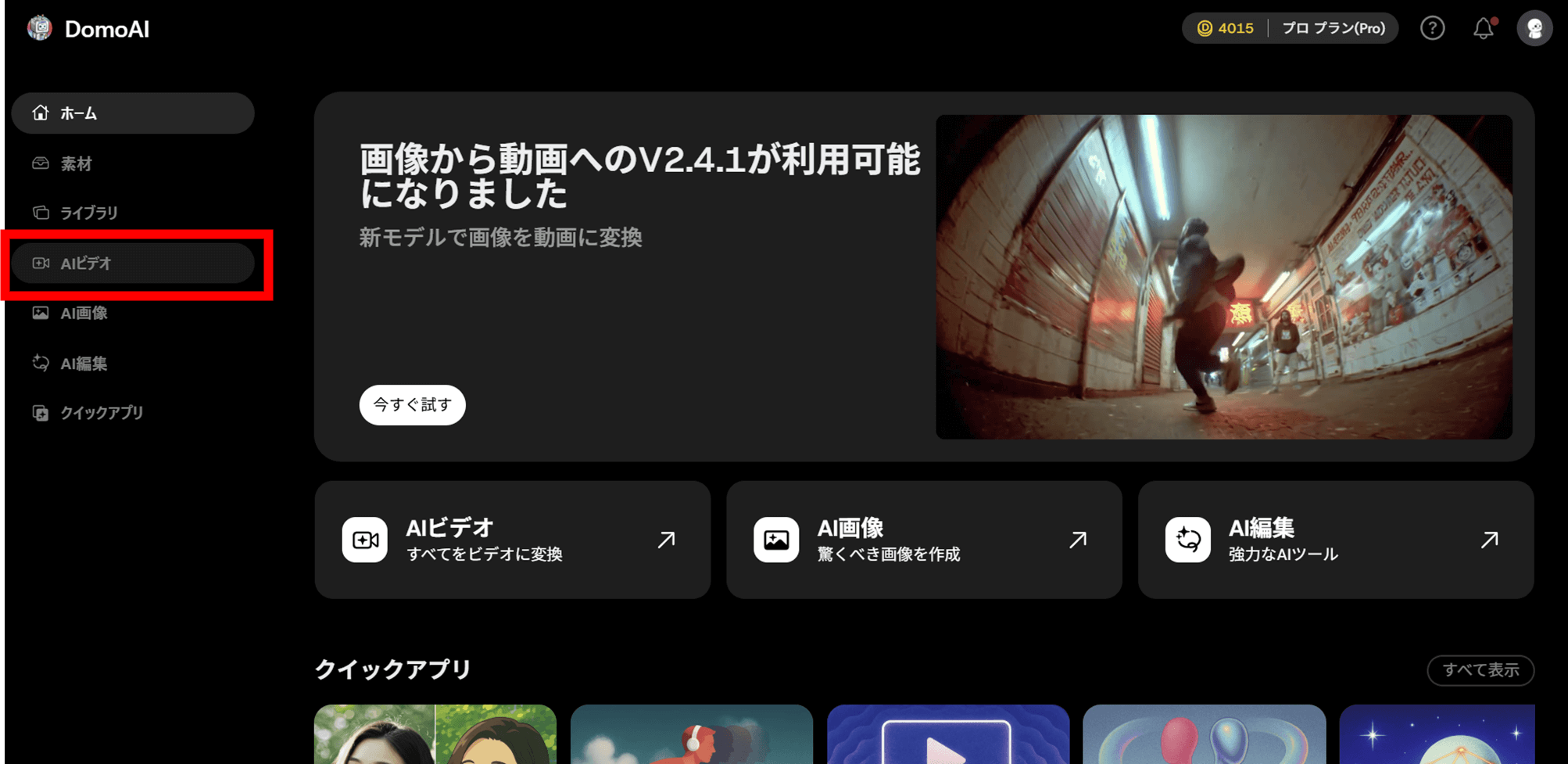Open the notifications bell
This screenshot has width=1568, height=764.
click(x=1483, y=29)
